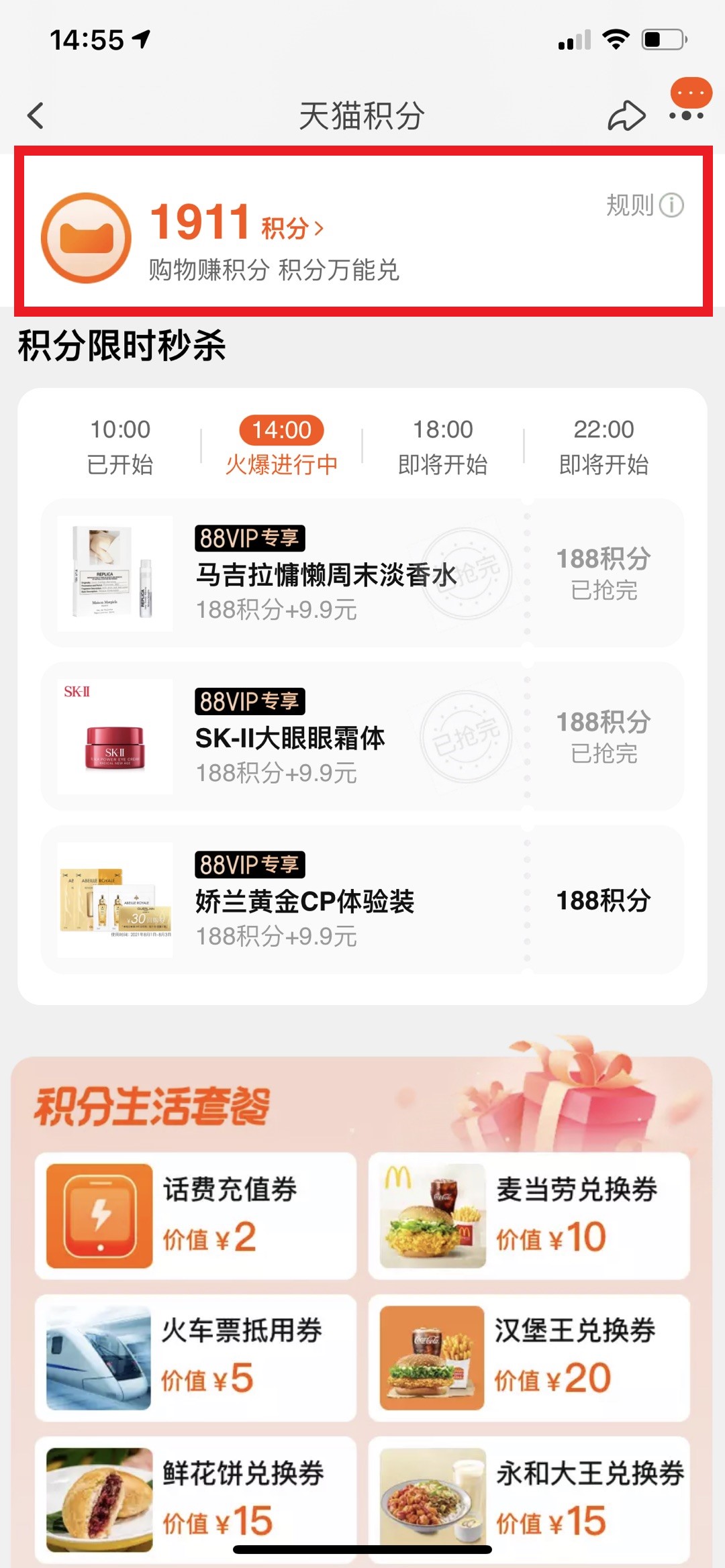Share the 天猫积分 page
725x1568 pixels.
[626, 115]
